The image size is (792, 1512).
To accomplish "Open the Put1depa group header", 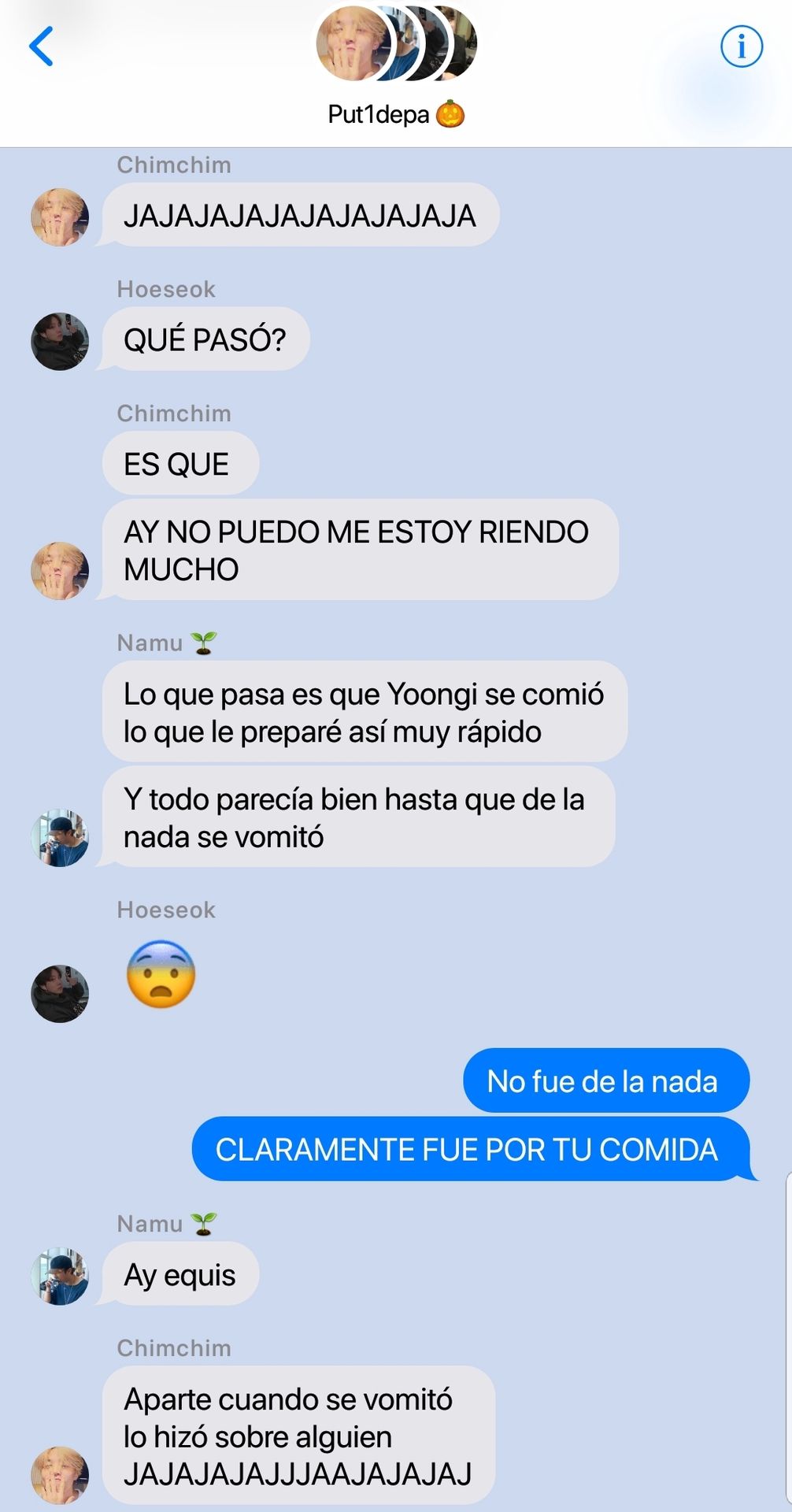I will [x=396, y=114].
